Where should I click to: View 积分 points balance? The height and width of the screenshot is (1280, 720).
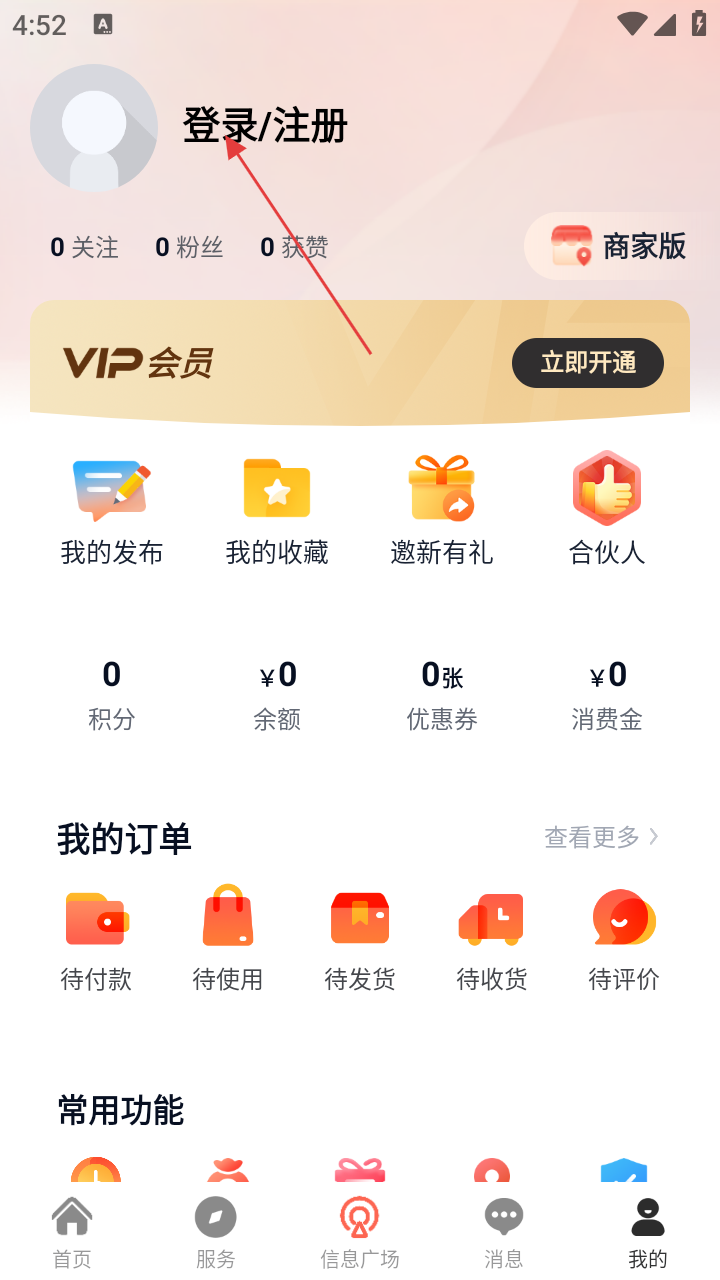(112, 694)
